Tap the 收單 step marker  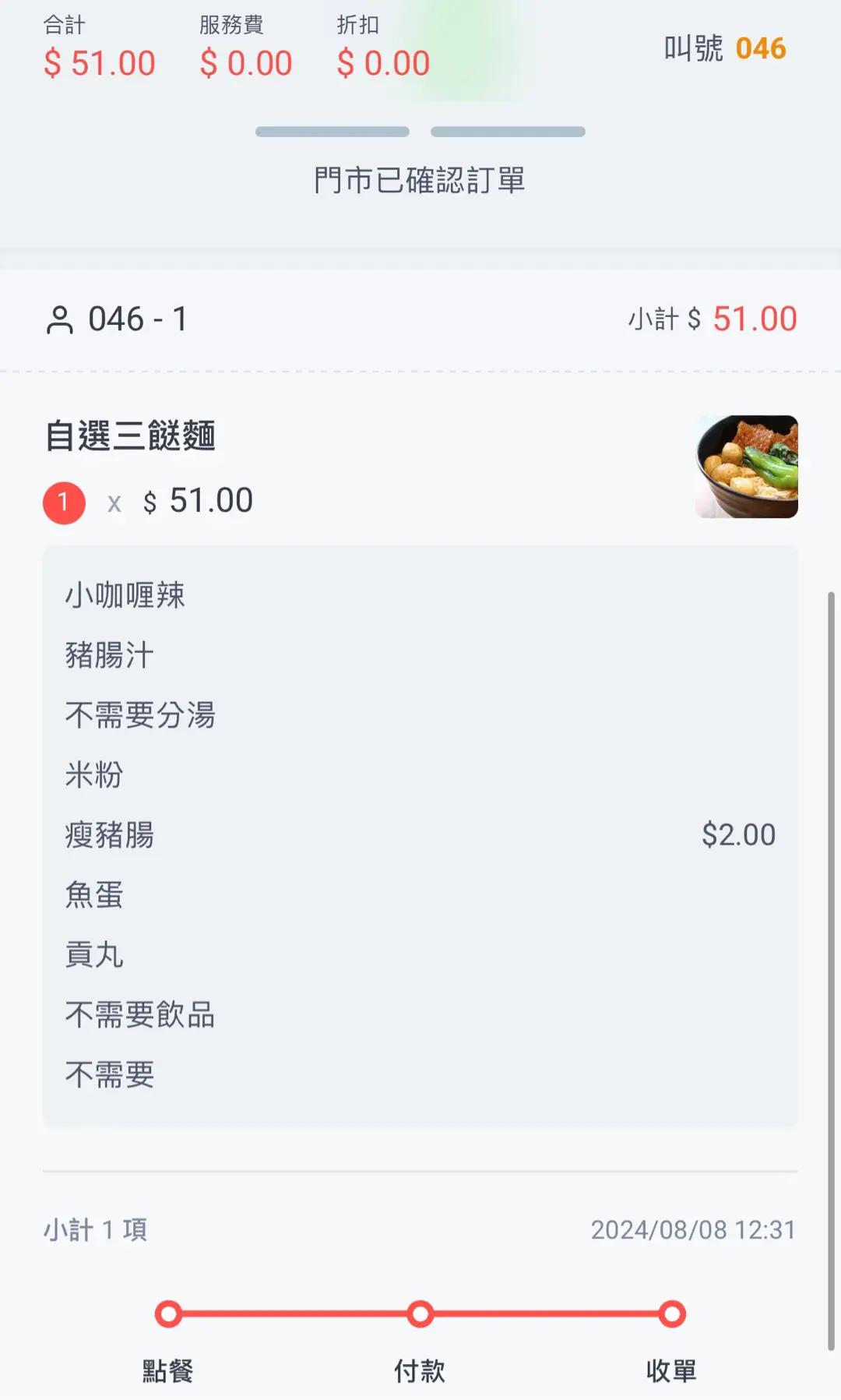[x=671, y=1314]
